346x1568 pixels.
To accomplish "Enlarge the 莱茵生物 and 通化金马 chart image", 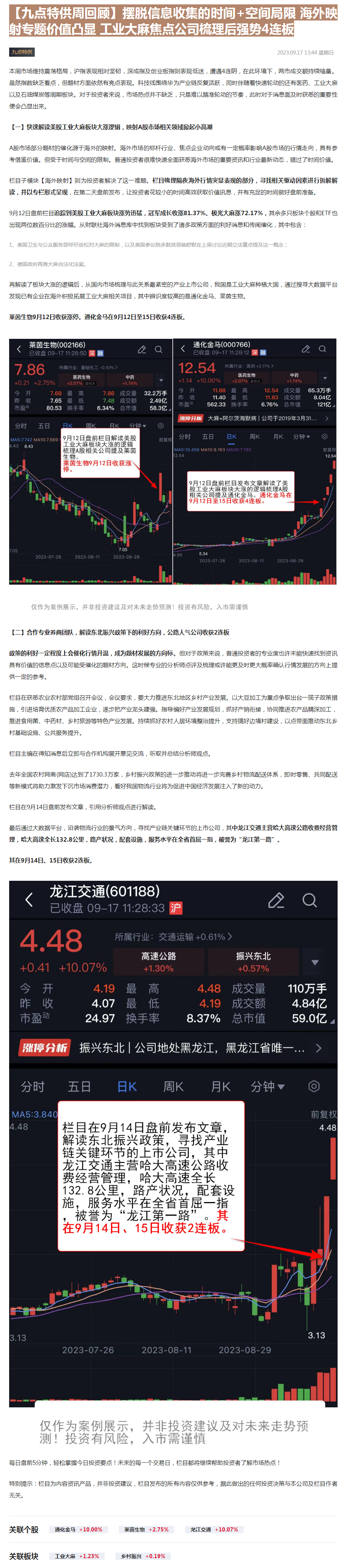I will click(x=173, y=461).
